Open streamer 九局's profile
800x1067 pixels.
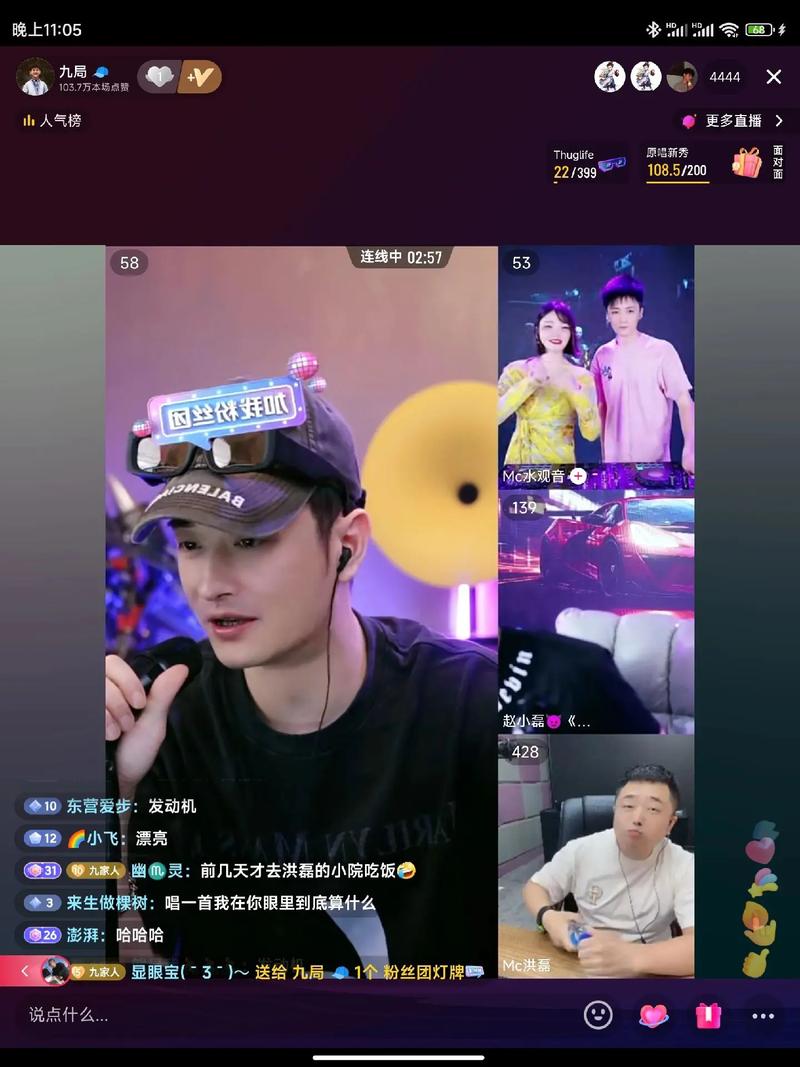35,76
